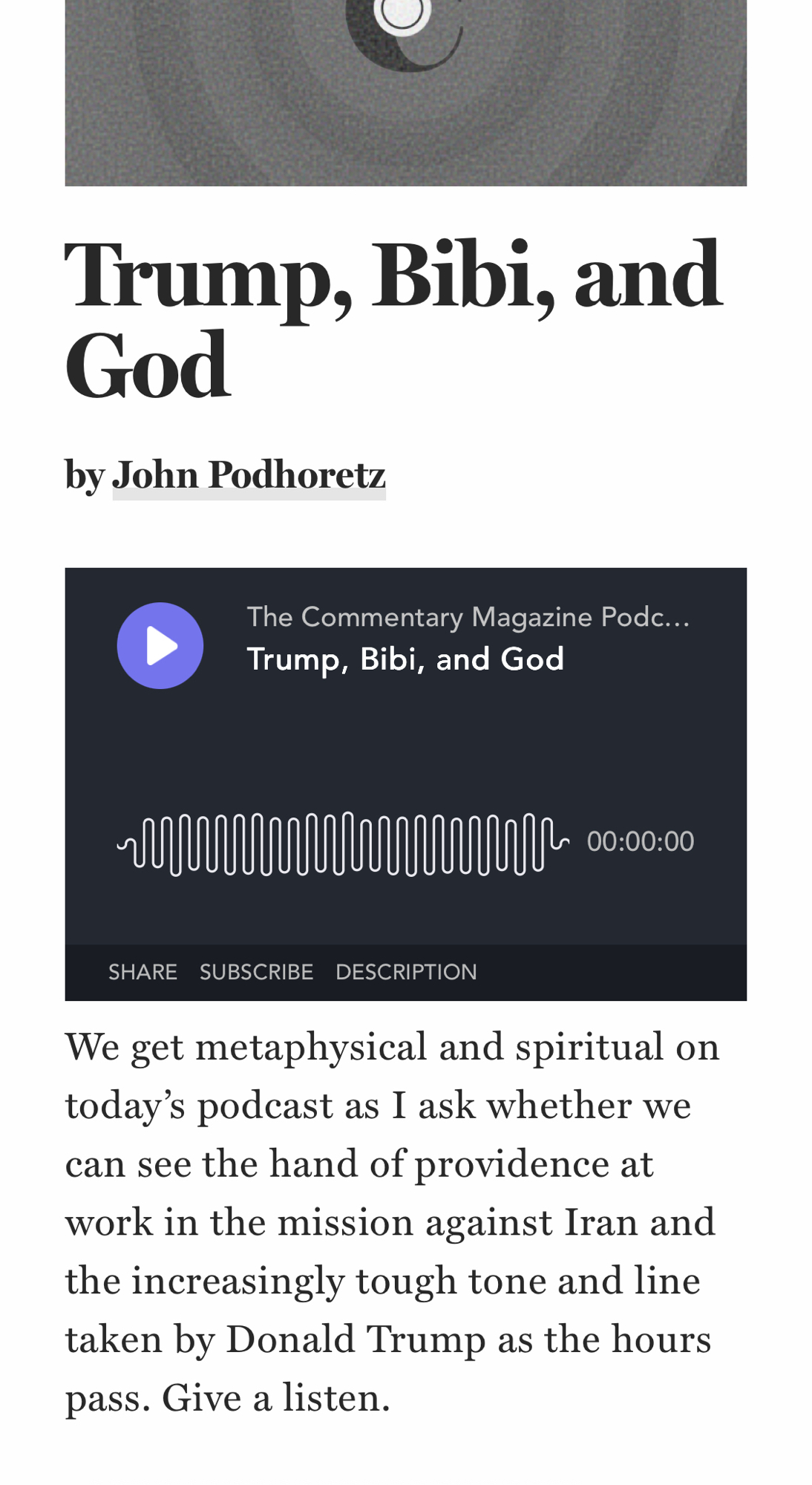Play the Trump, Bibi, and God episode
Screen dimensions: 812x1485
click(160, 645)
